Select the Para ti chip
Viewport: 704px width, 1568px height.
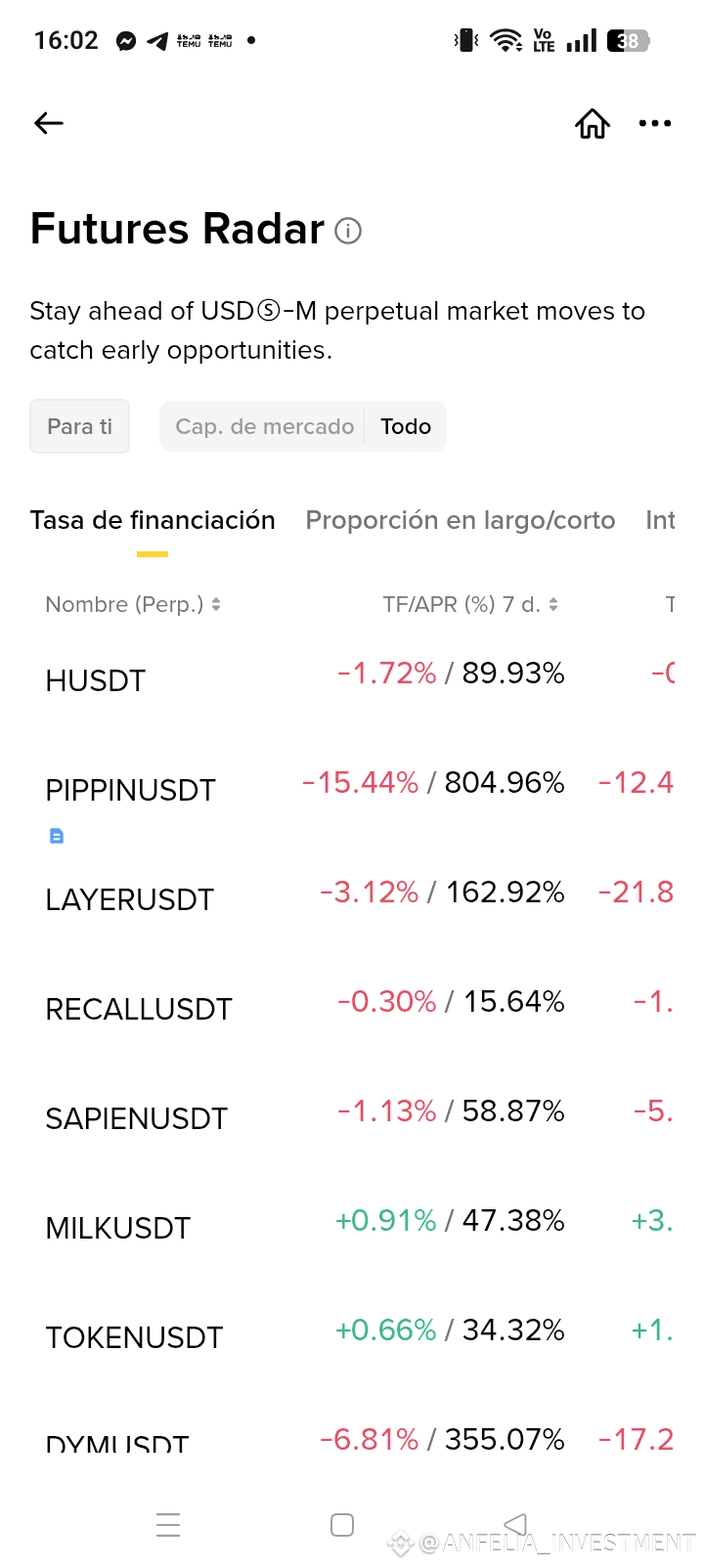(x=80, y=427)
